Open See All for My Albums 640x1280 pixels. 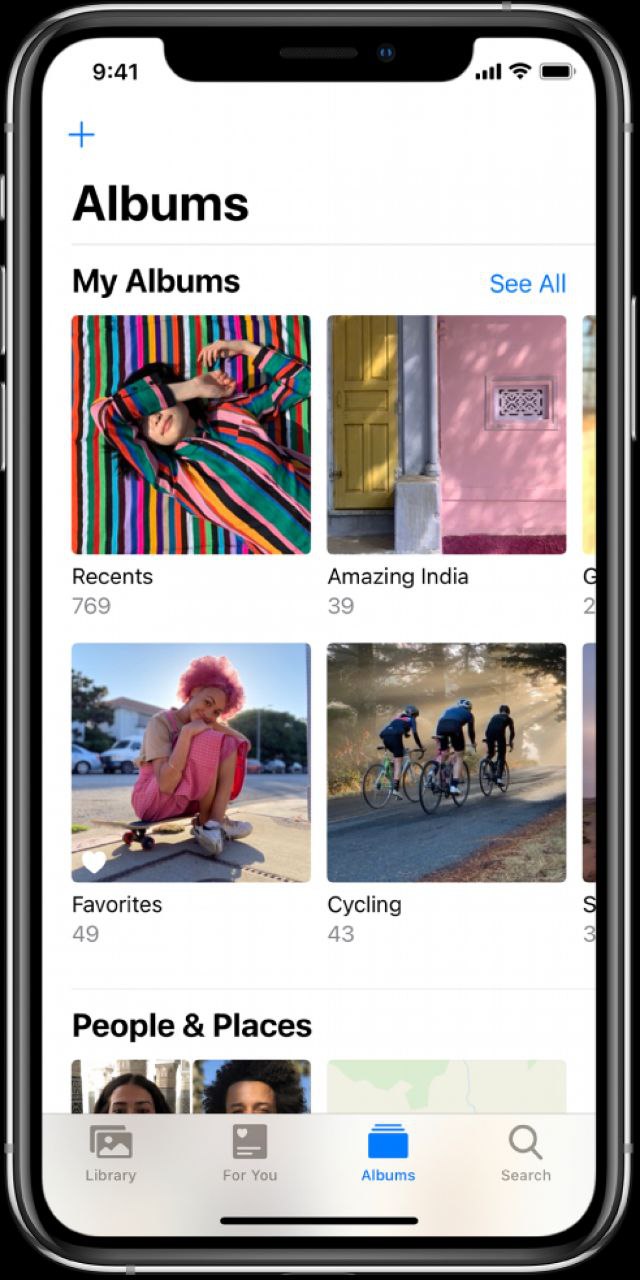coord(527,284)
